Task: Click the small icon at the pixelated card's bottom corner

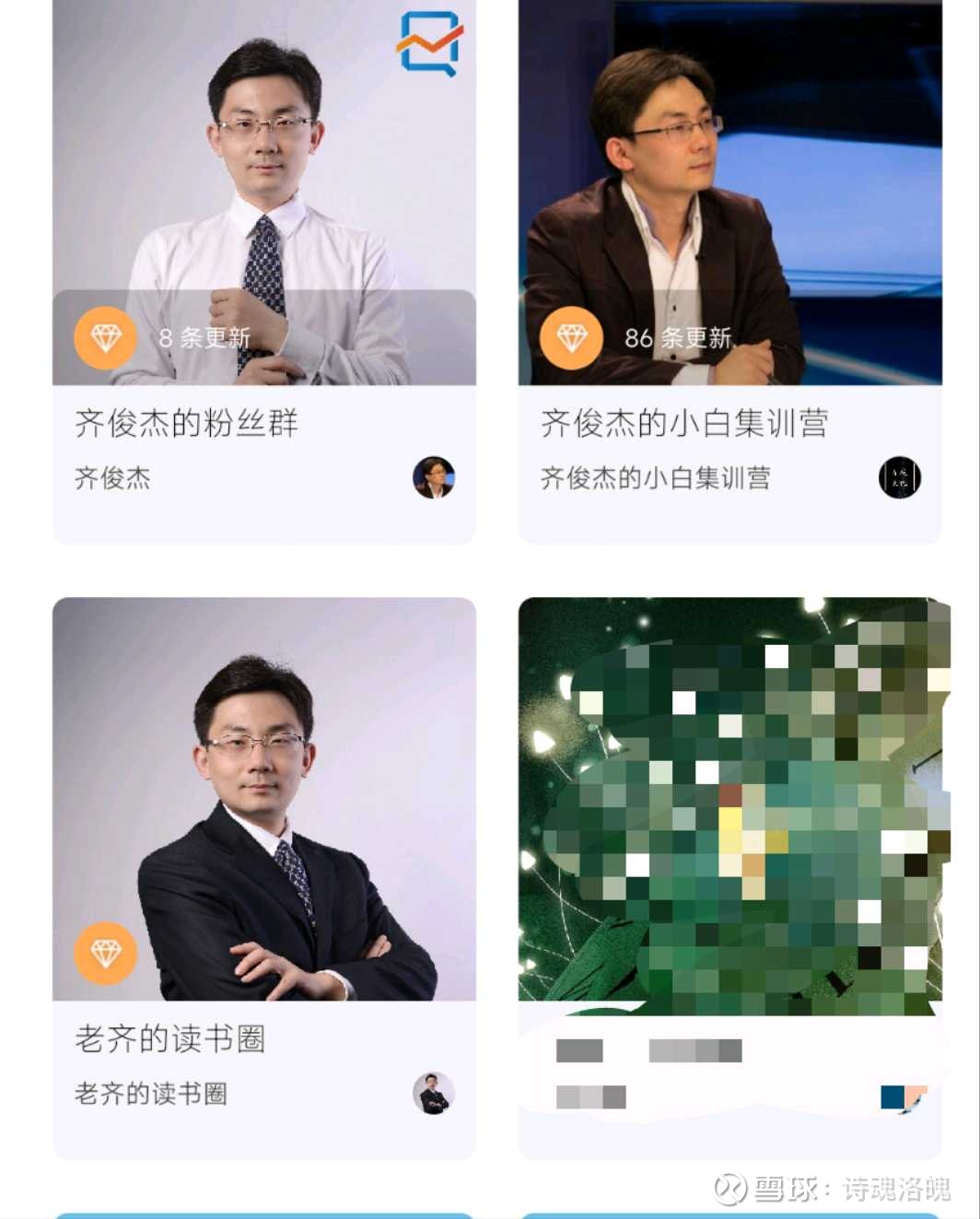Action: 903,1097
